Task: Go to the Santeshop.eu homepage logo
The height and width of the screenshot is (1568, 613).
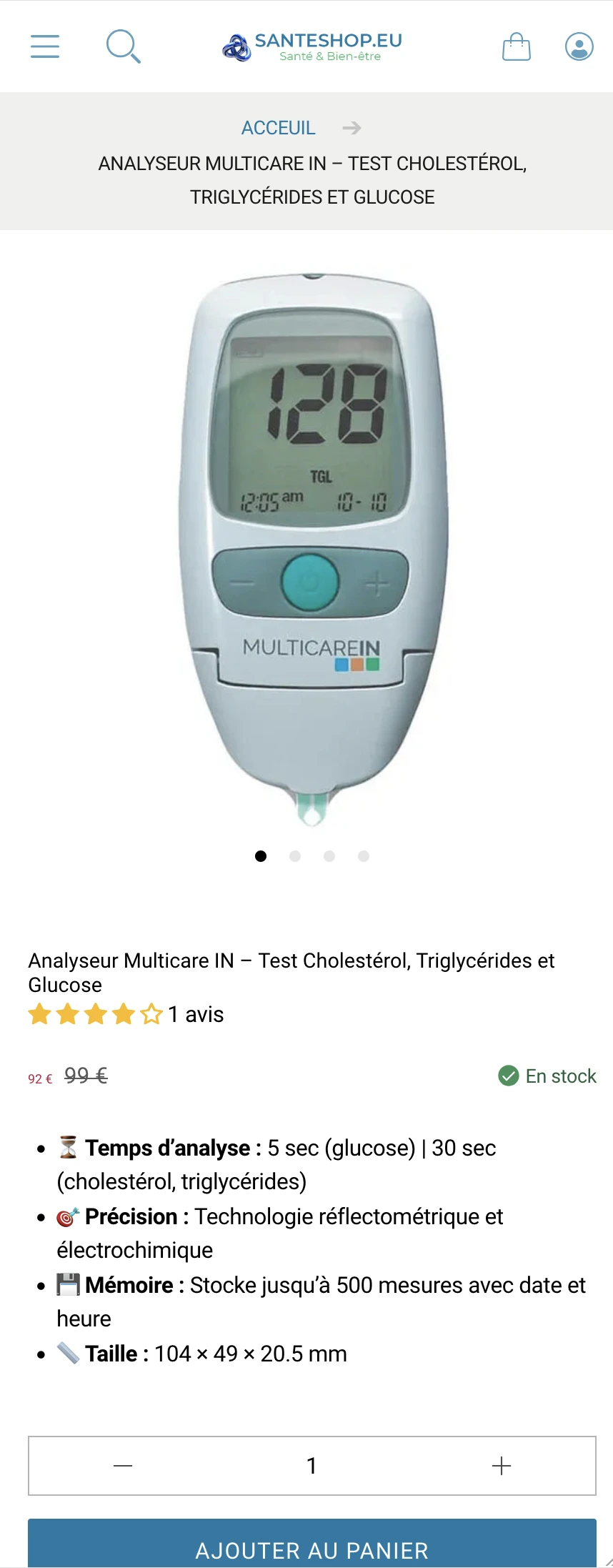Action: pyautogui.click(x=312, y=46)
